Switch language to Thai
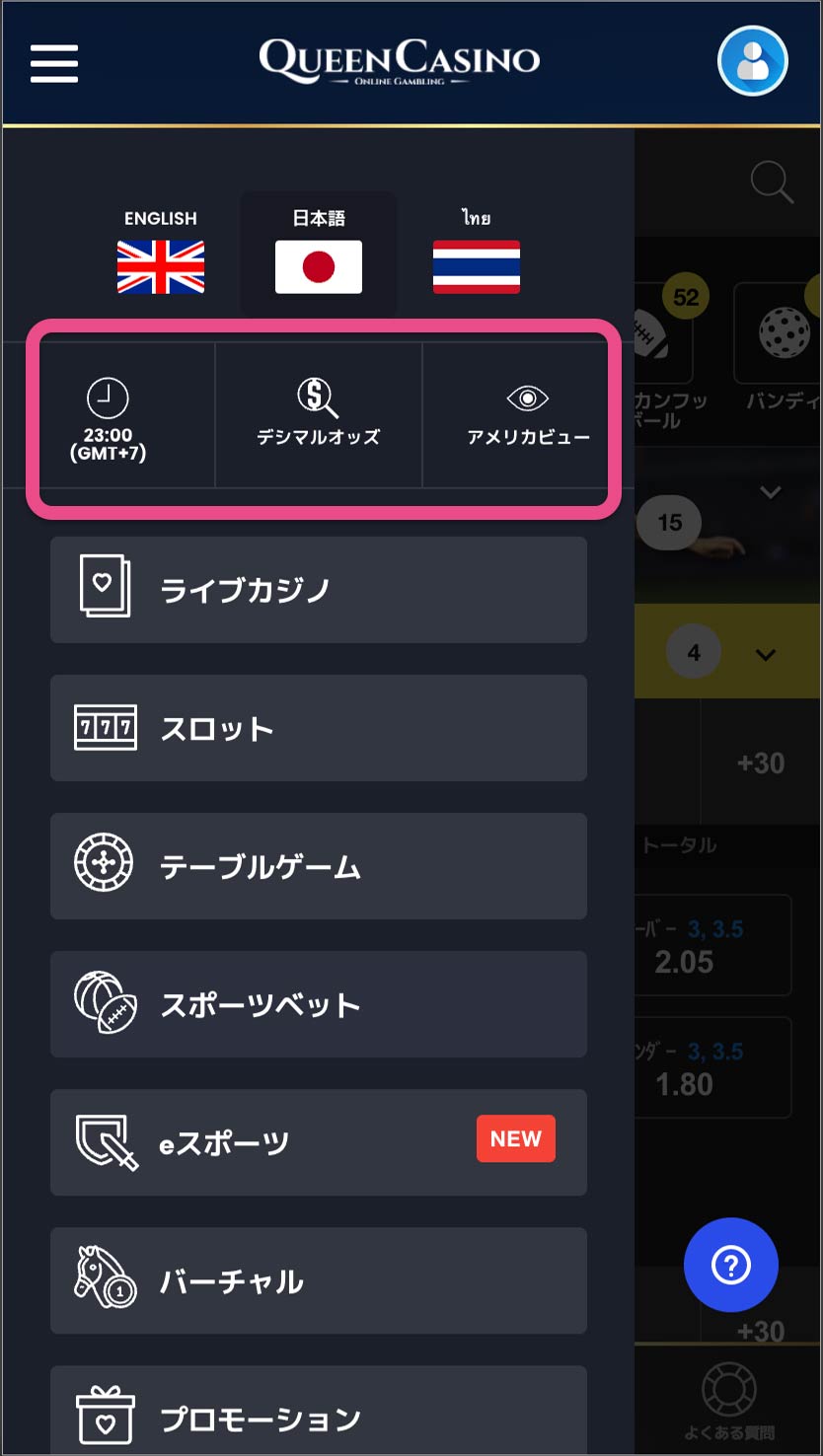Screen dimensions: 823x1456 click(476, 254)
